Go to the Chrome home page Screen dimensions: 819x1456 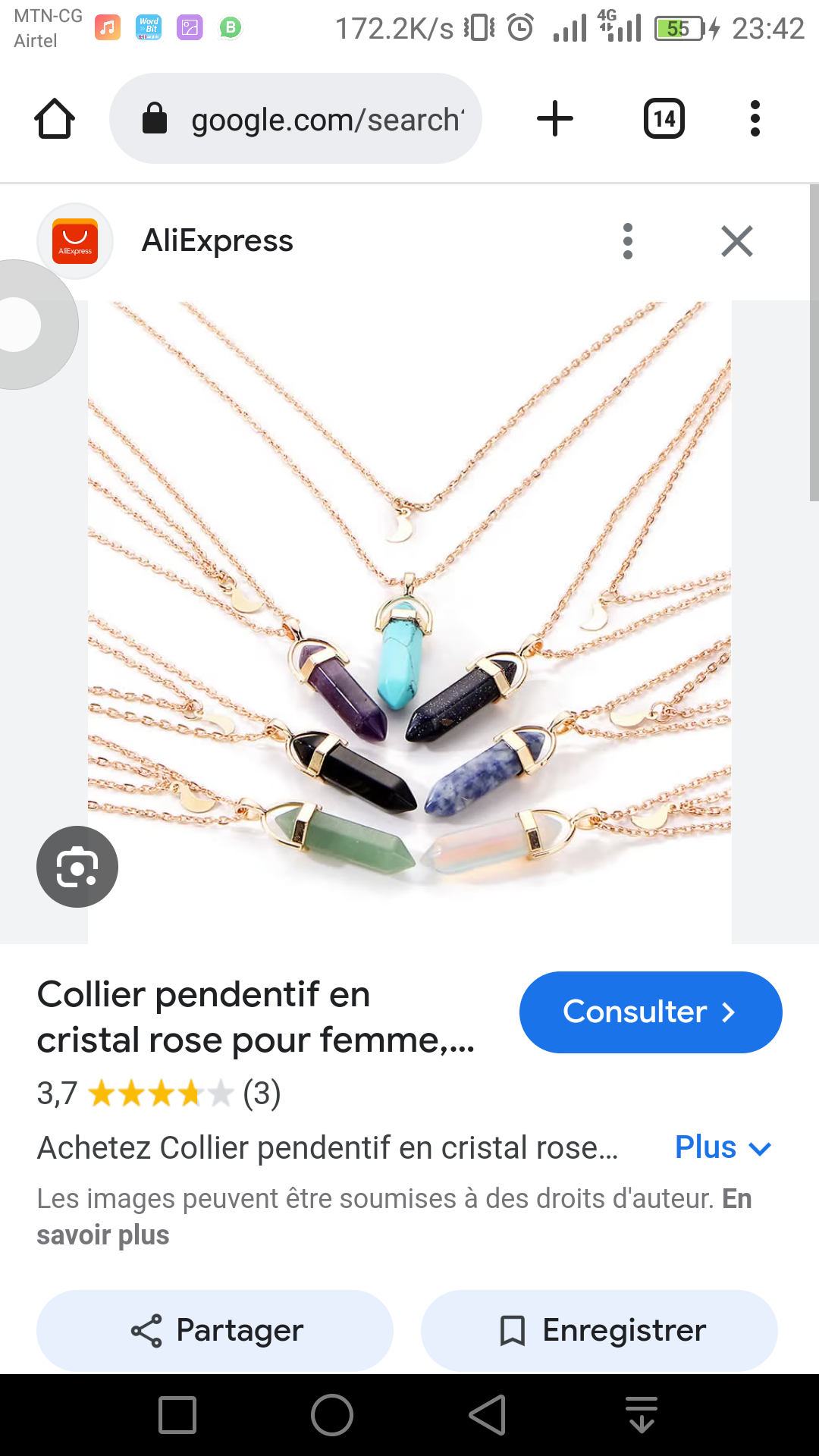55,119
